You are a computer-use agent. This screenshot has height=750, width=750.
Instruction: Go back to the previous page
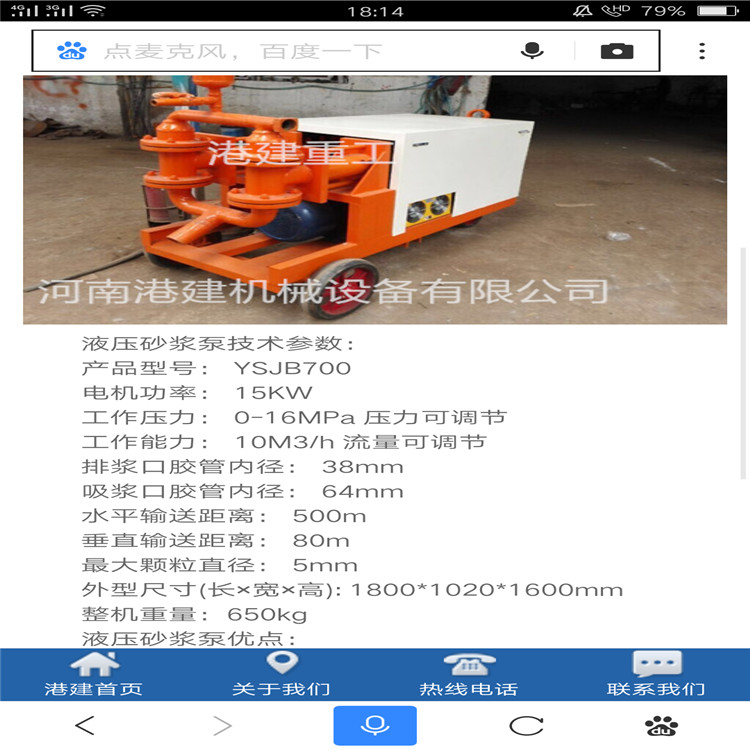pyautogui.click(x=85, y=725)
